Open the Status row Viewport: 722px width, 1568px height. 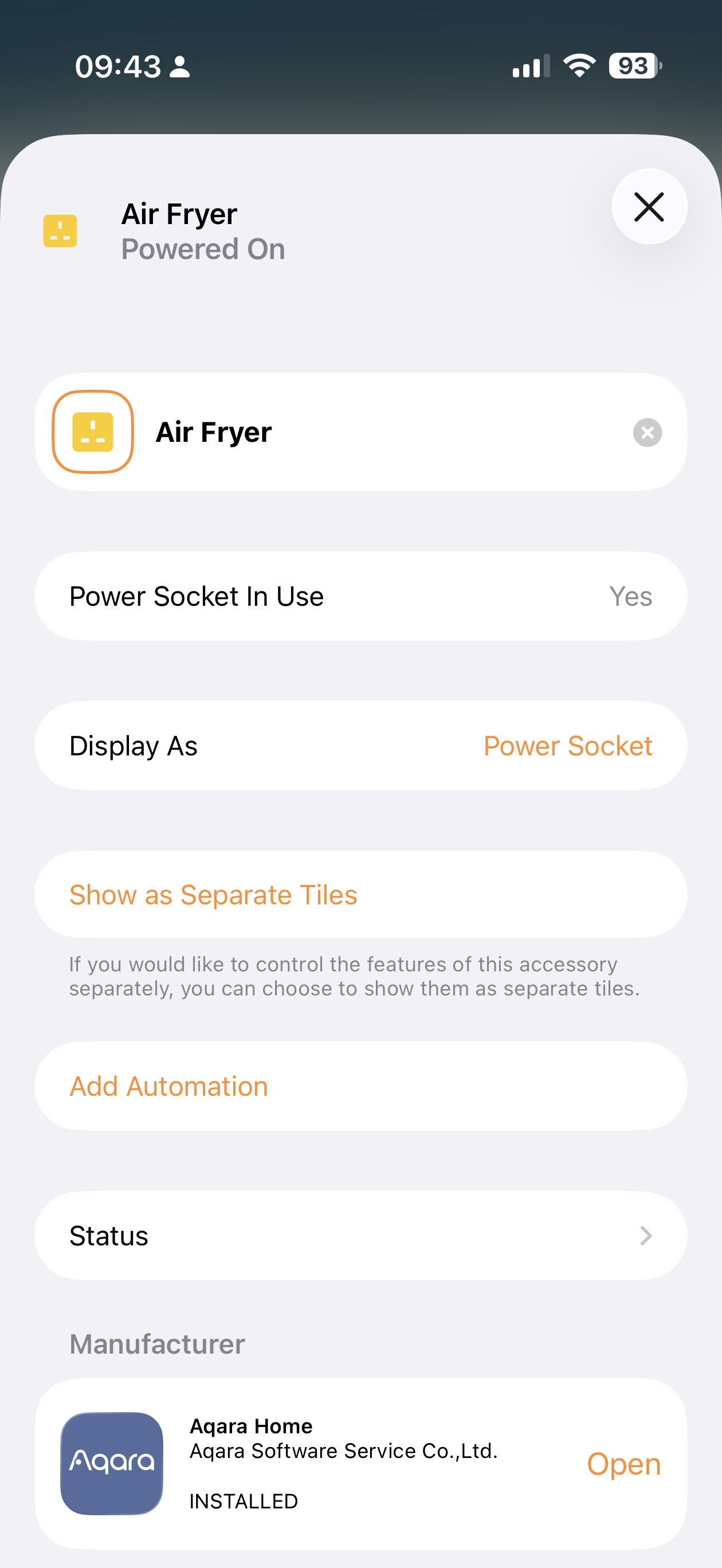pos(360,1236)
